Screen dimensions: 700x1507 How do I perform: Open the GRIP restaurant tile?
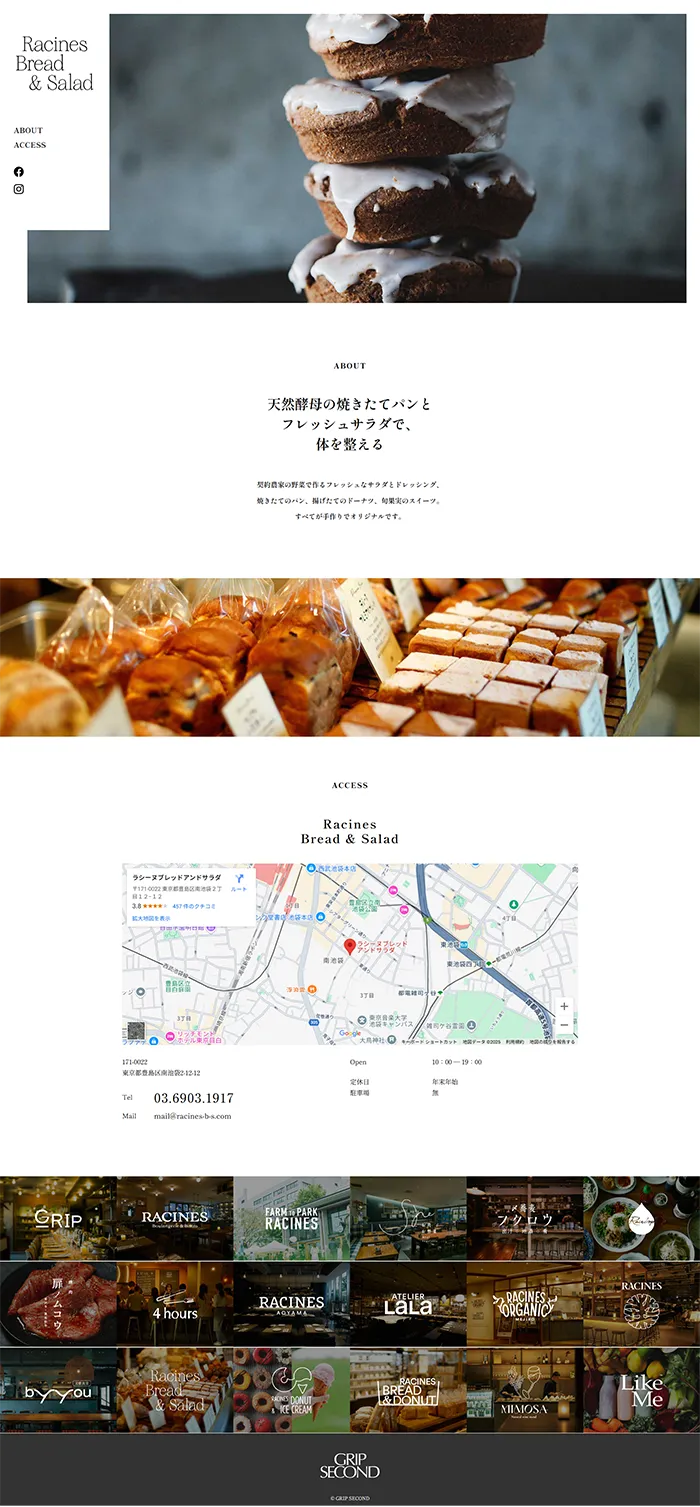pos(58,1218)
